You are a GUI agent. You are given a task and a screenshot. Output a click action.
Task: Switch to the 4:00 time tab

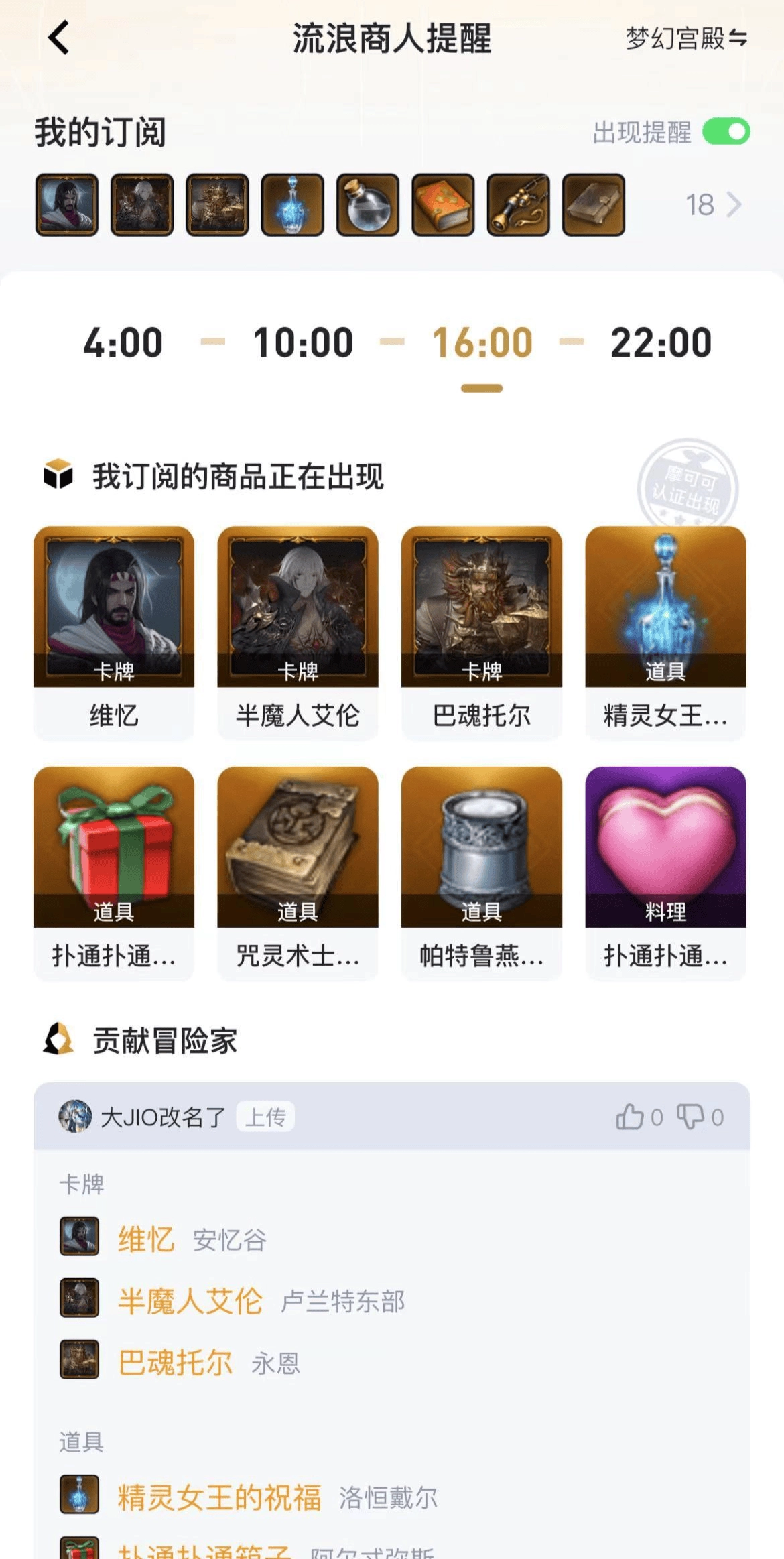(x=123, y=343)
